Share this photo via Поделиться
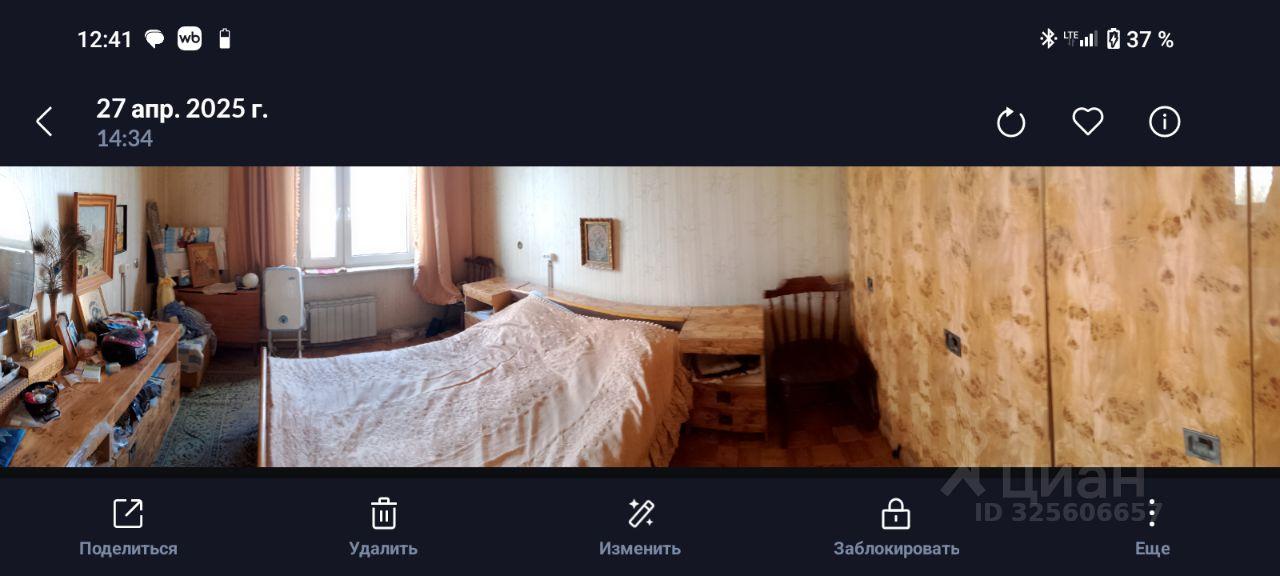Image resolution: width=1280 pixels, height=576 pixels. point(128,526)
